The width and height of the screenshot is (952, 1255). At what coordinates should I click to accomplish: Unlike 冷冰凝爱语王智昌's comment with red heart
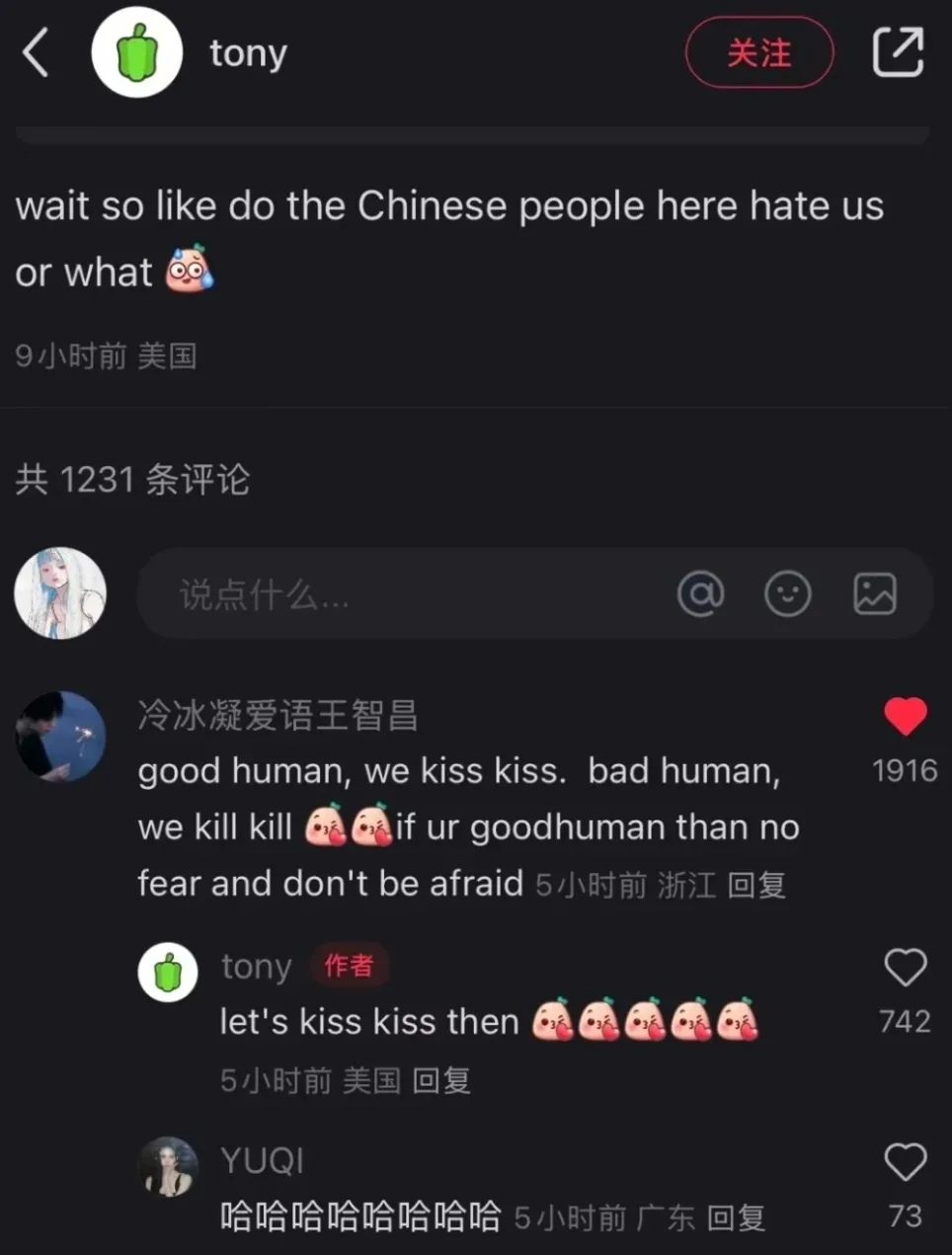pyautogui.click(x=905, y=717)
